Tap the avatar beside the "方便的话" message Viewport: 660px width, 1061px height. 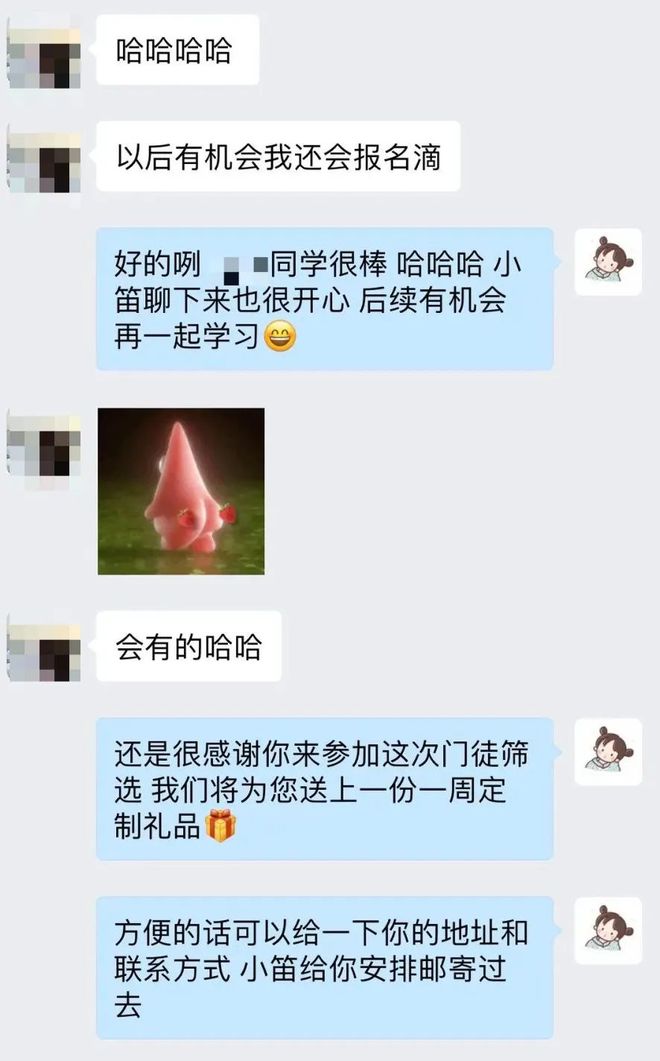[x=608, y=931]
